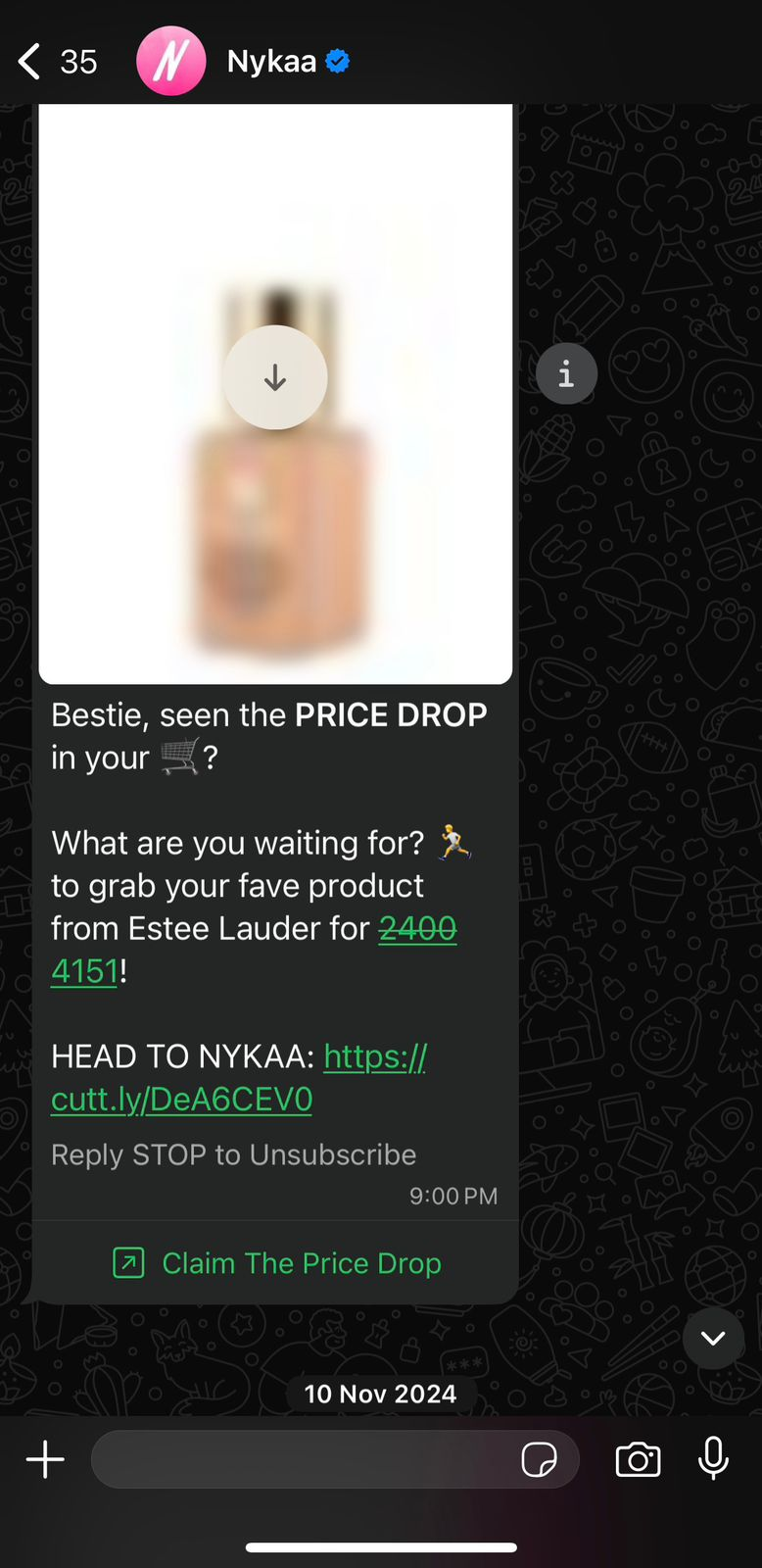Open the attachment plus menu
The image size is (762, 1568).
[45, 1460]
